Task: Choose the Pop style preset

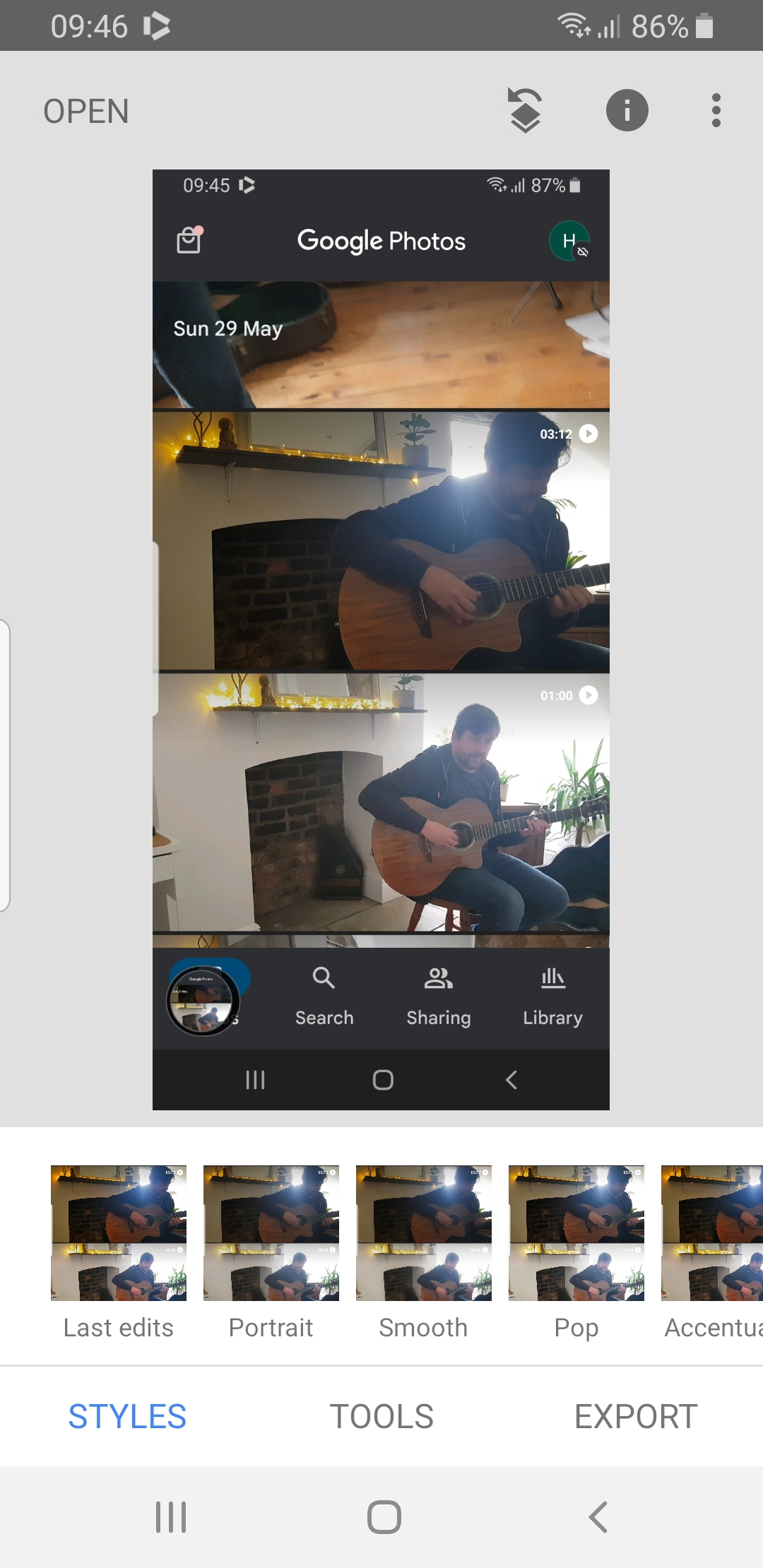Action: (576, 1233)
